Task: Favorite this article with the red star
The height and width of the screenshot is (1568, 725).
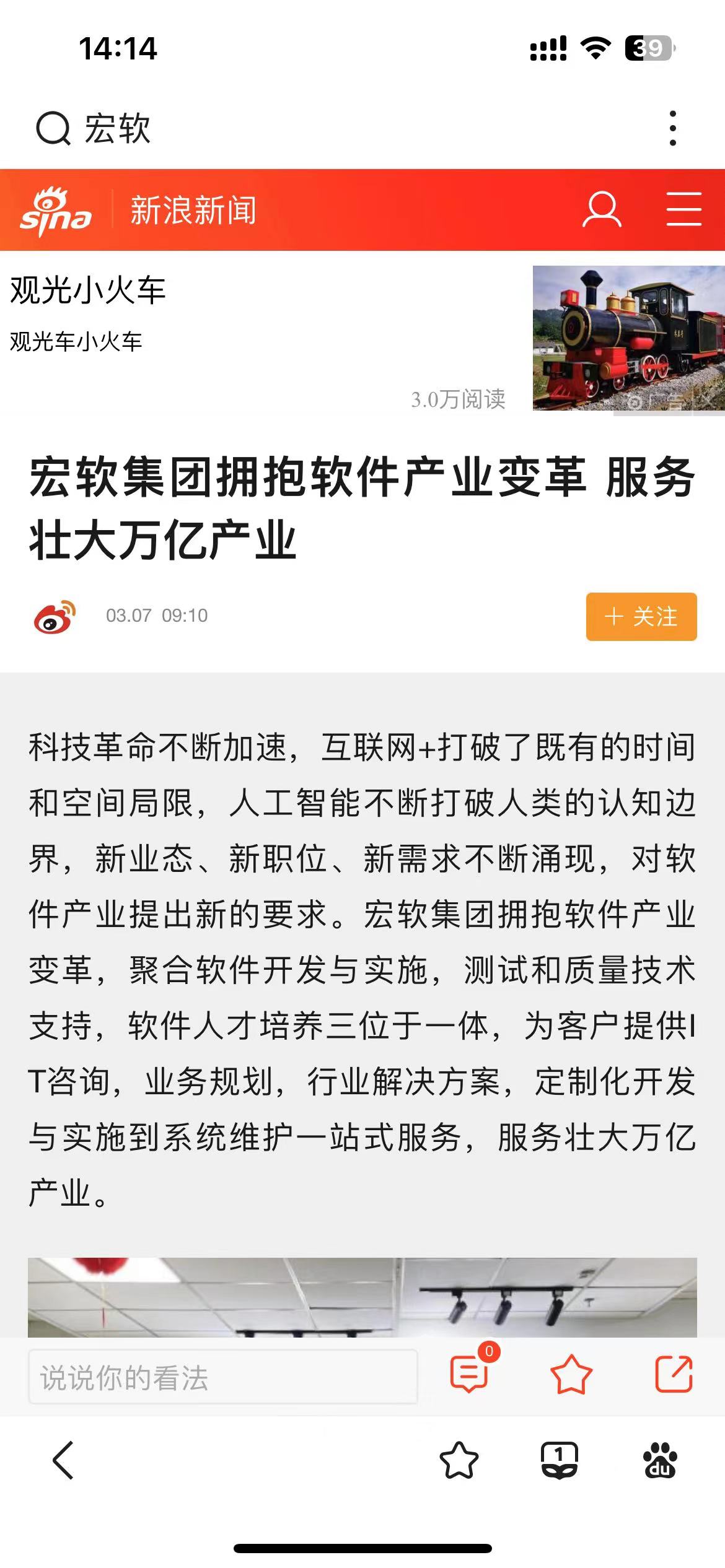Action: point(571,1374)
